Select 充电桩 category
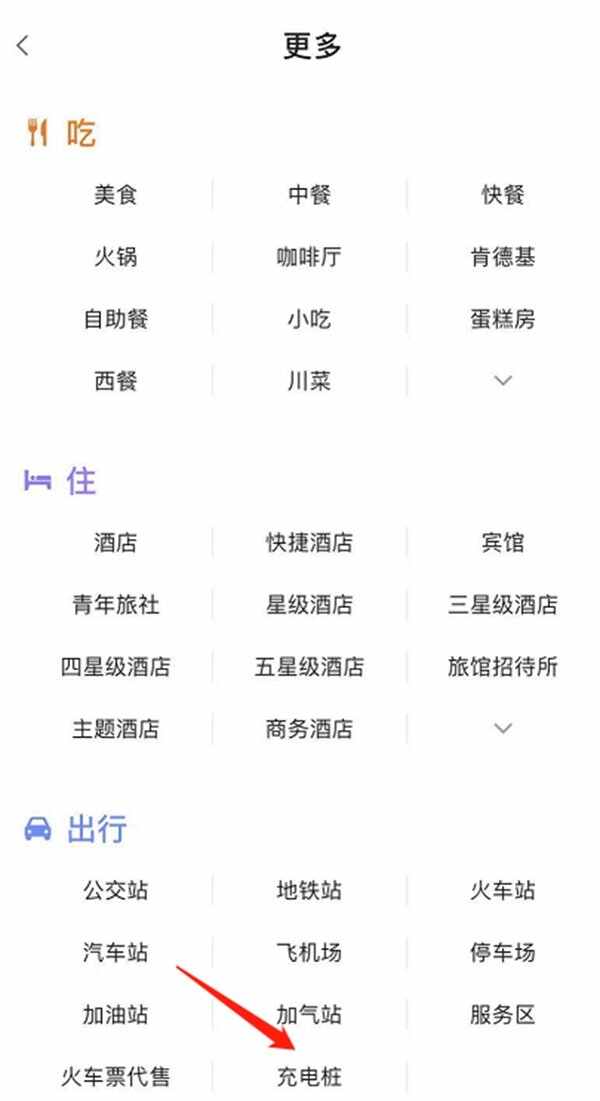Screen dimensions: 600x1101 coord(309,1077)
